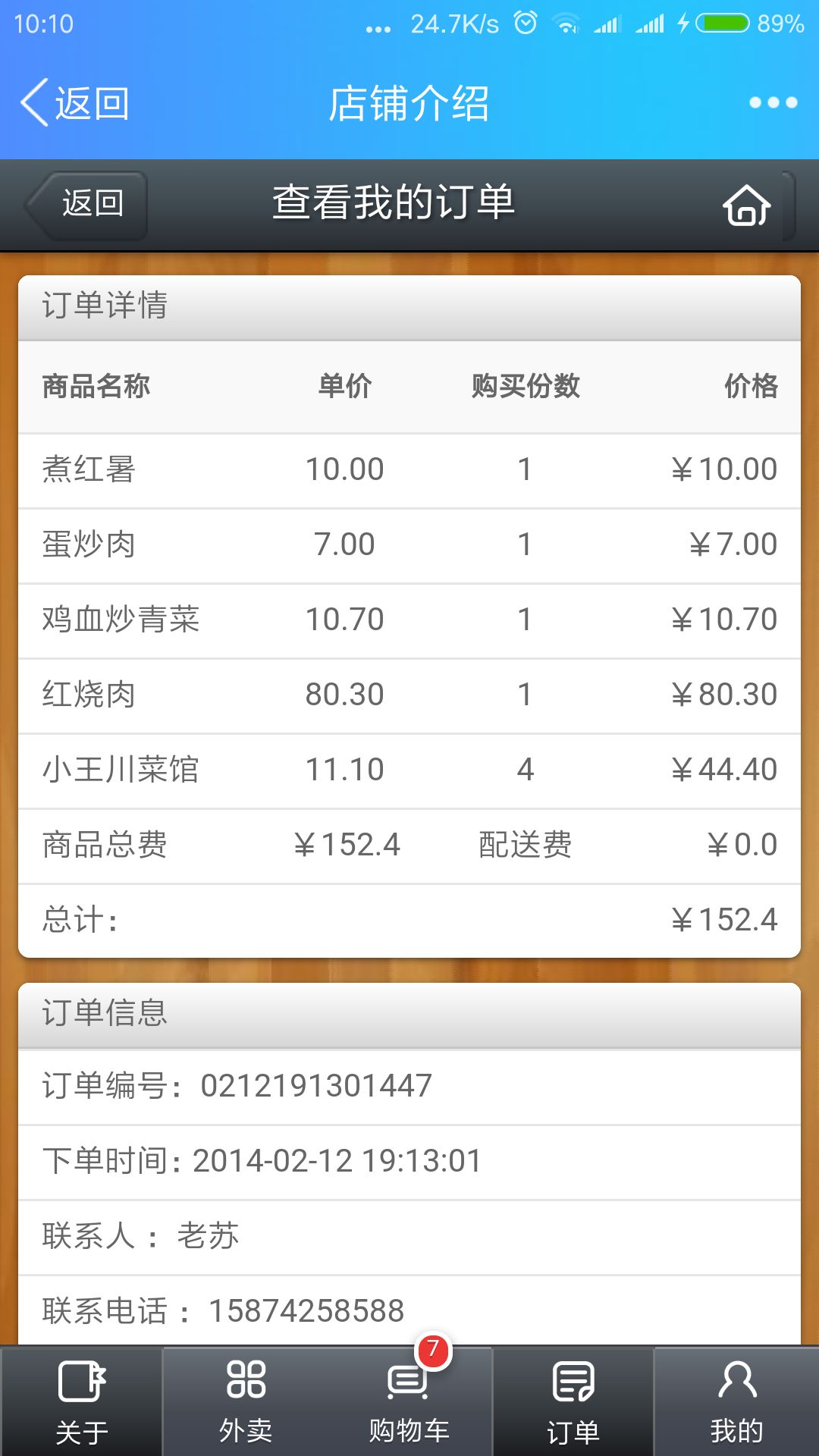Switch to the 我的 tab
This screenshot has width=819, height=1456.
[736, 1401]
